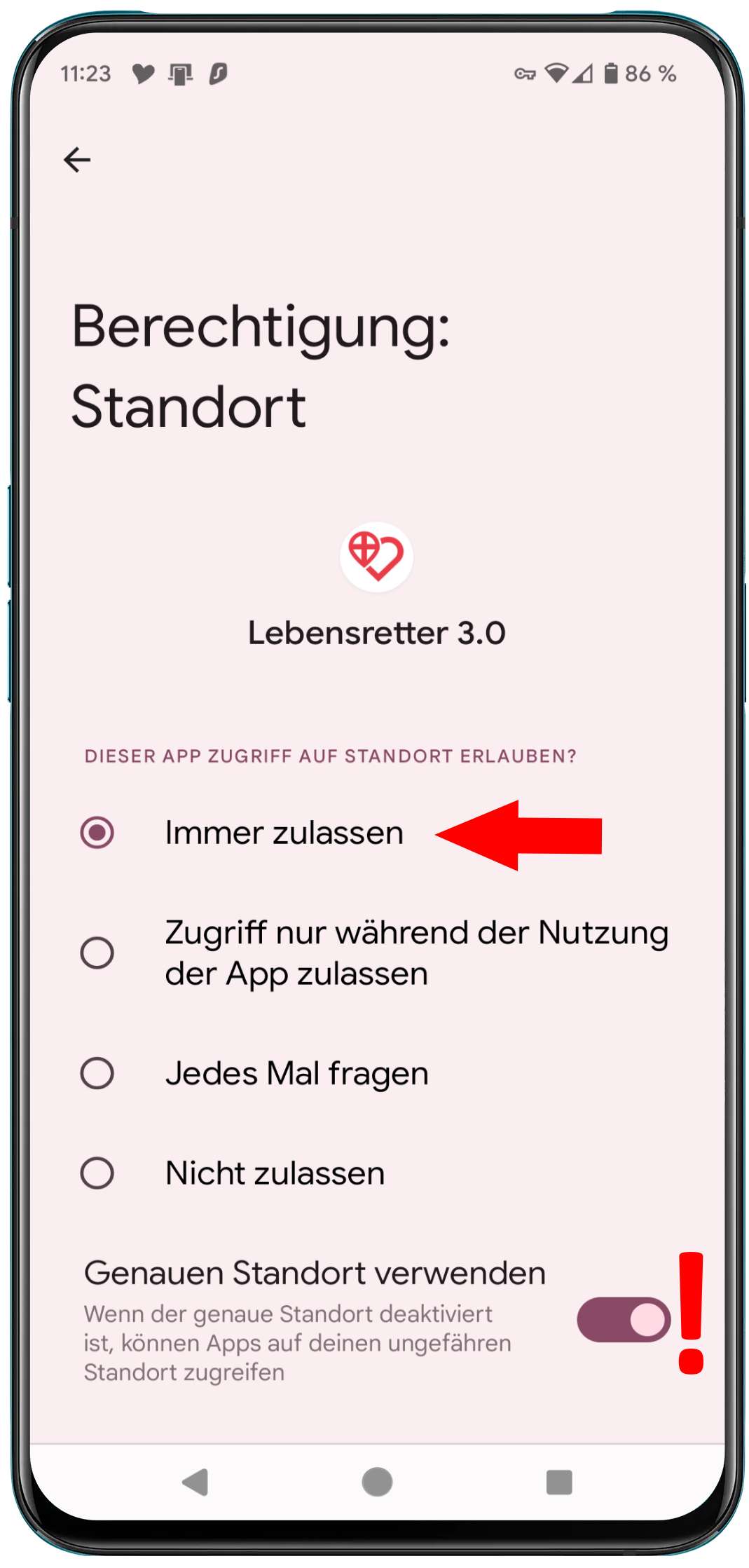Open recent apps from navigation bar
Image resolution: width=749 pixels, height=1568 pixels.
pos(559,1482)
